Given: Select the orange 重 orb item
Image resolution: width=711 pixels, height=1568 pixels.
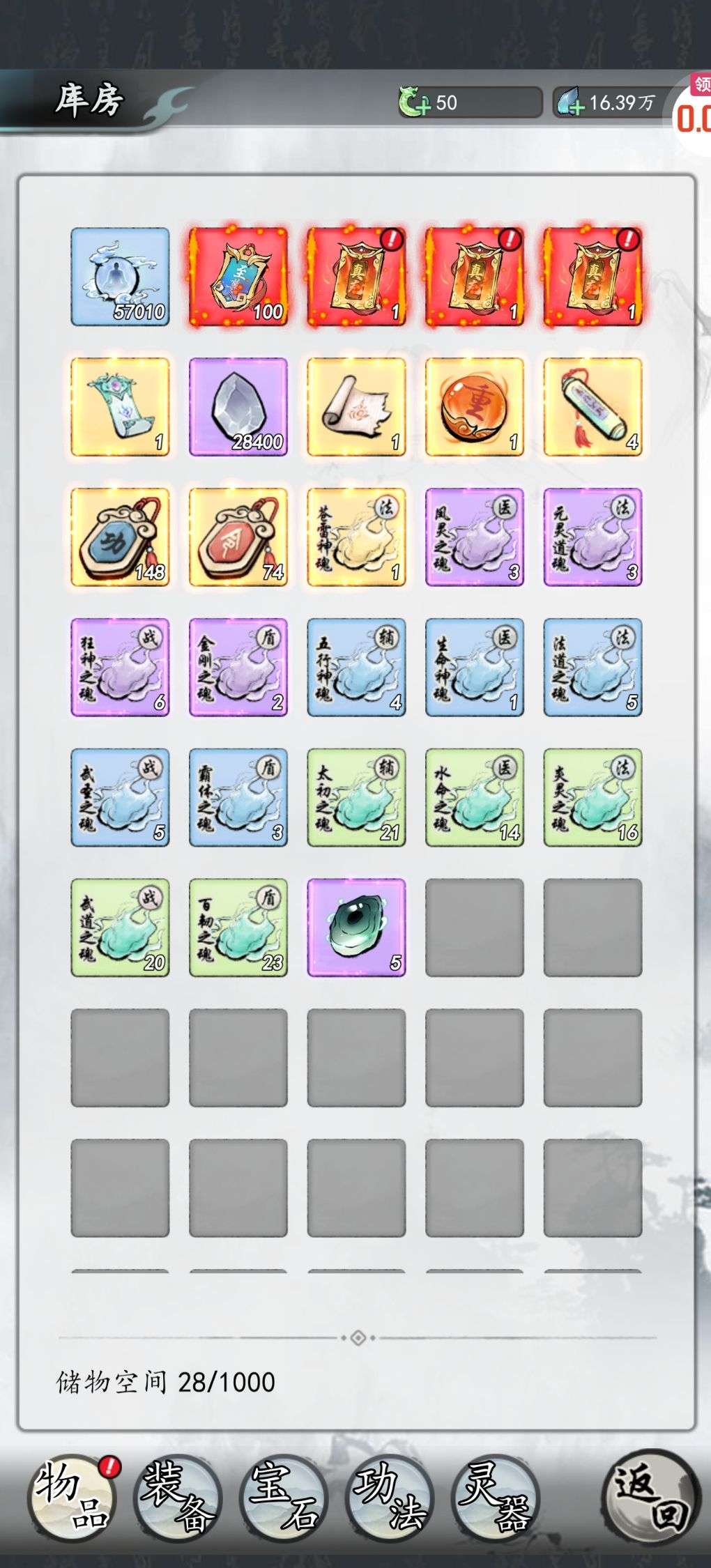Looking at the screenshot, I should coord(475,407).
